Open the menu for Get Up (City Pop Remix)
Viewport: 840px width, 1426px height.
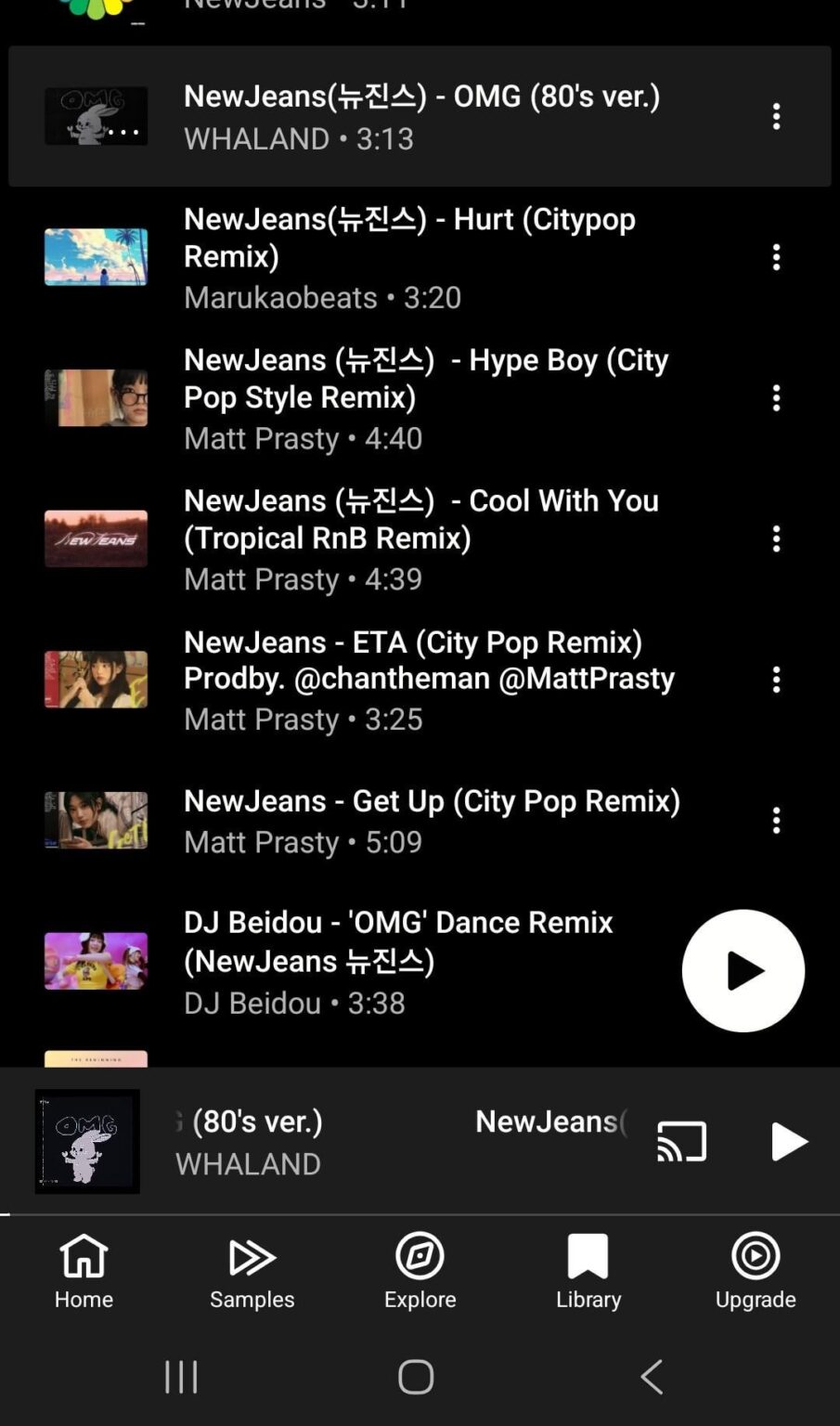tap(776, 820)
